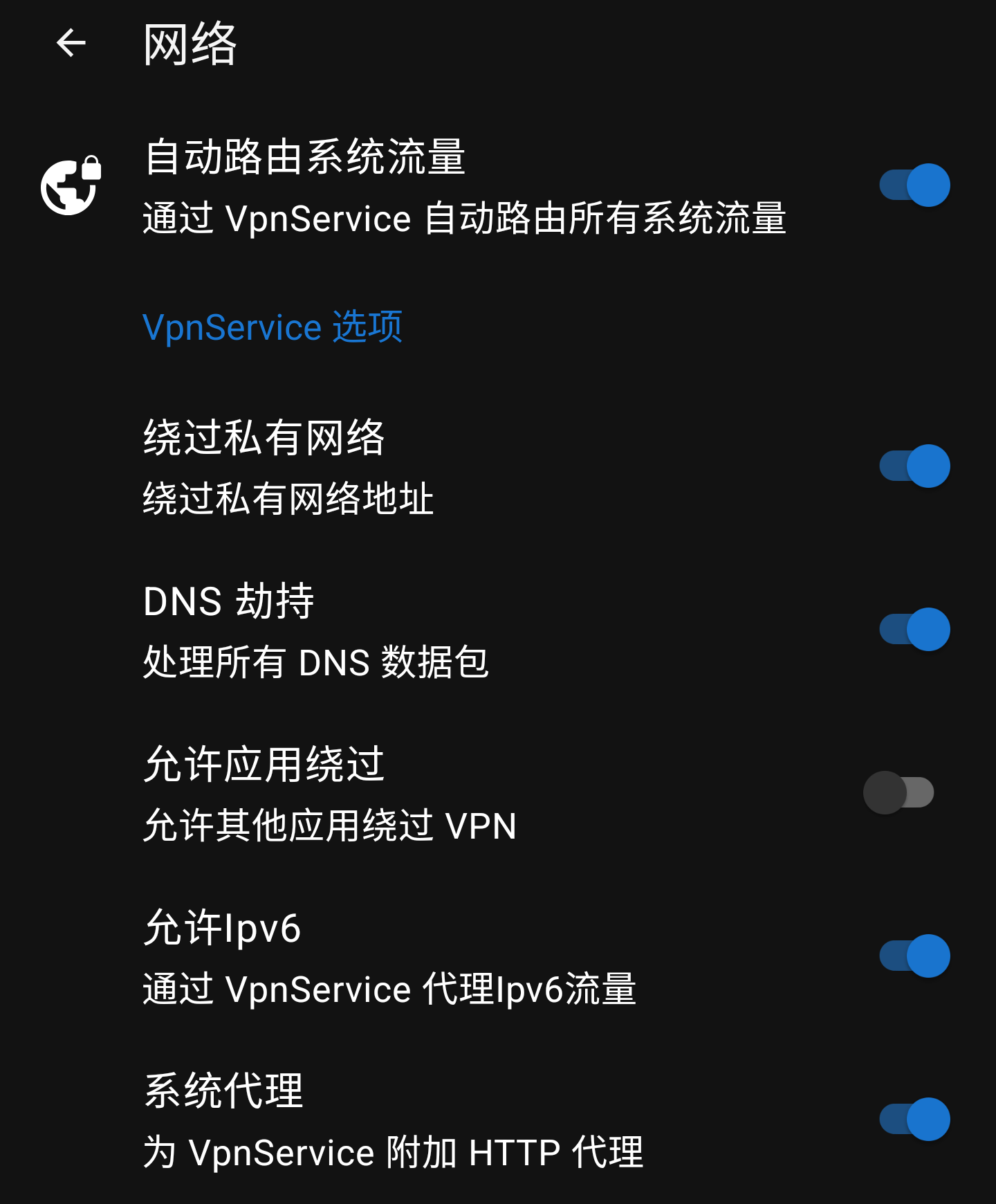Open VpnService 选项 settings
The image size is (996, 1204).
[273, 327]
